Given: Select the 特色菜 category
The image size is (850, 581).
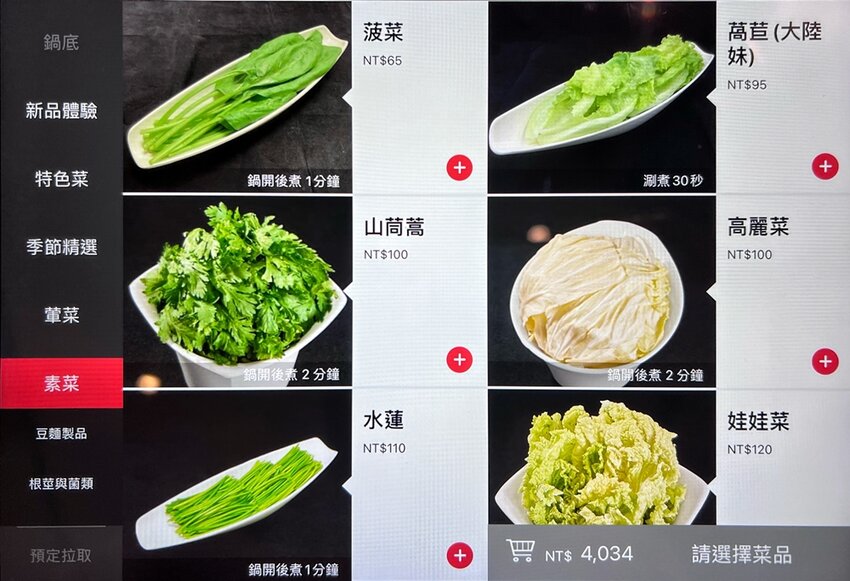Looking at the screenshot, I should [x=61, y=179].
